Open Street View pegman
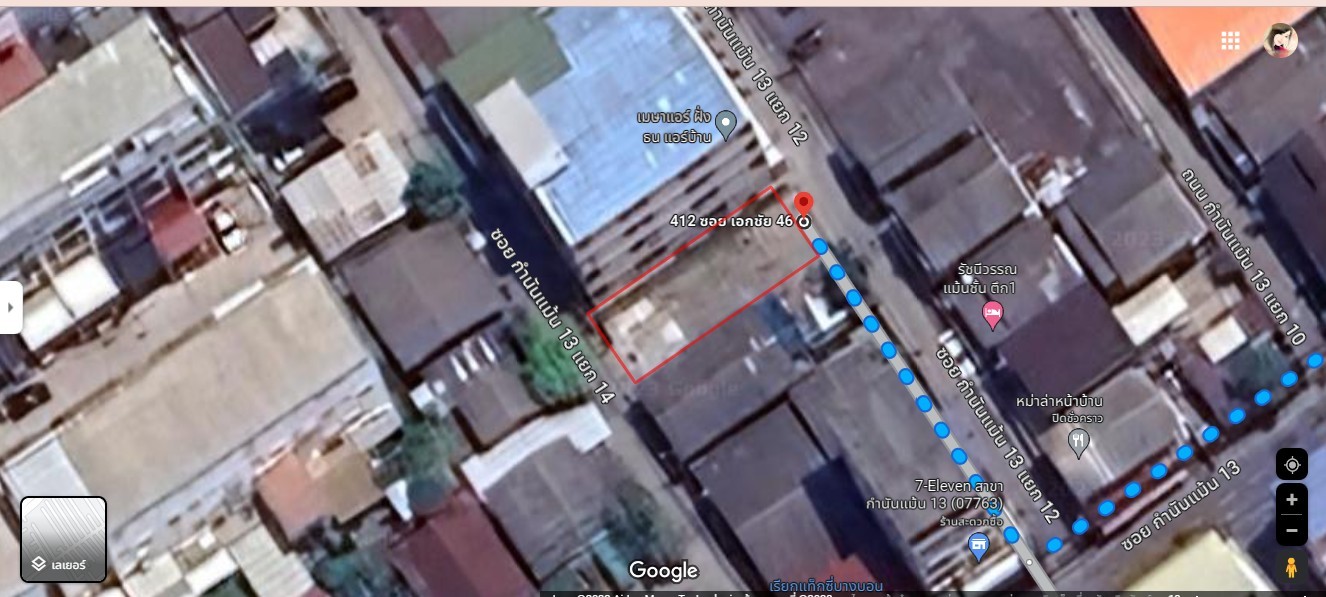The width and height of the screenshot is (1326, 597). tap(1291, 567)
